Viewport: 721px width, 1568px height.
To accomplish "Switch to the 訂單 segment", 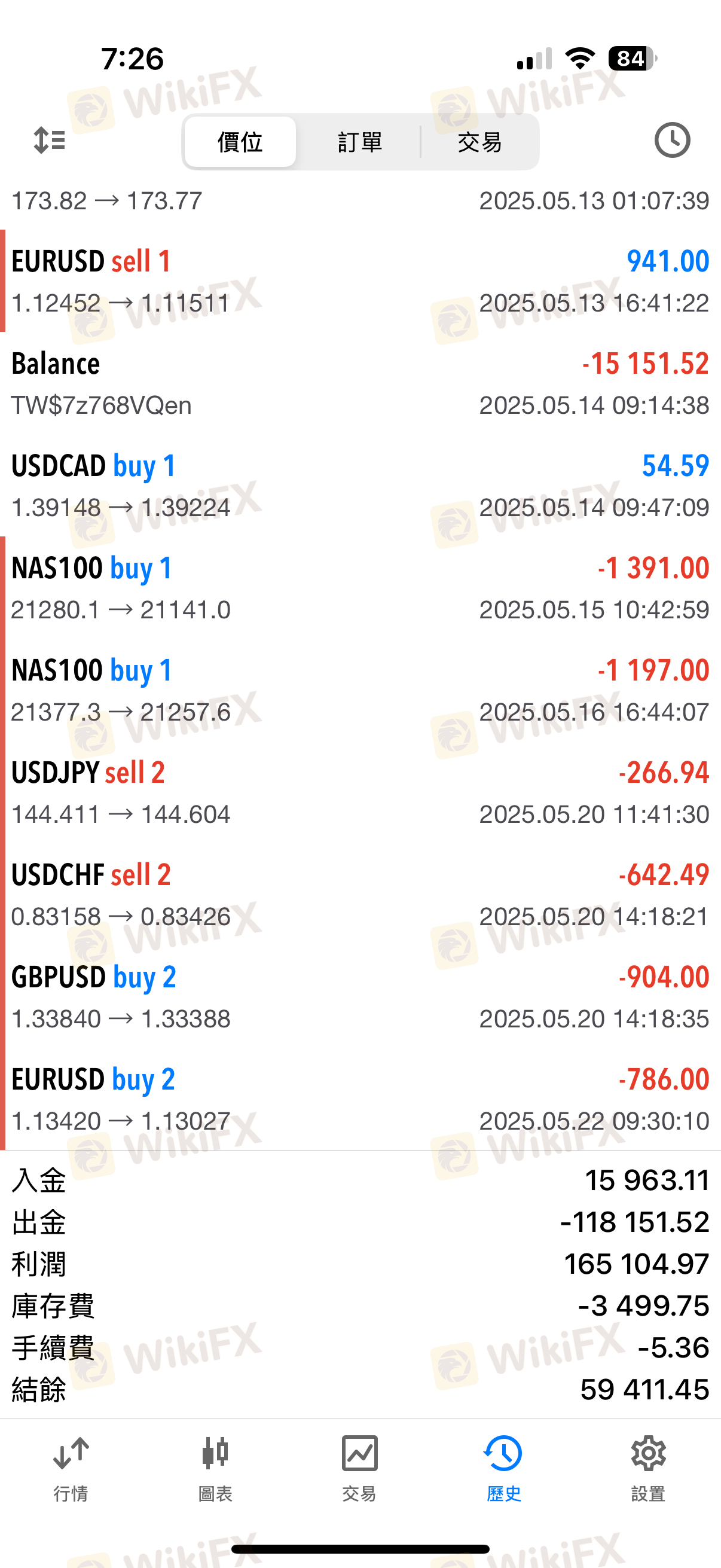I will [359, 142].
